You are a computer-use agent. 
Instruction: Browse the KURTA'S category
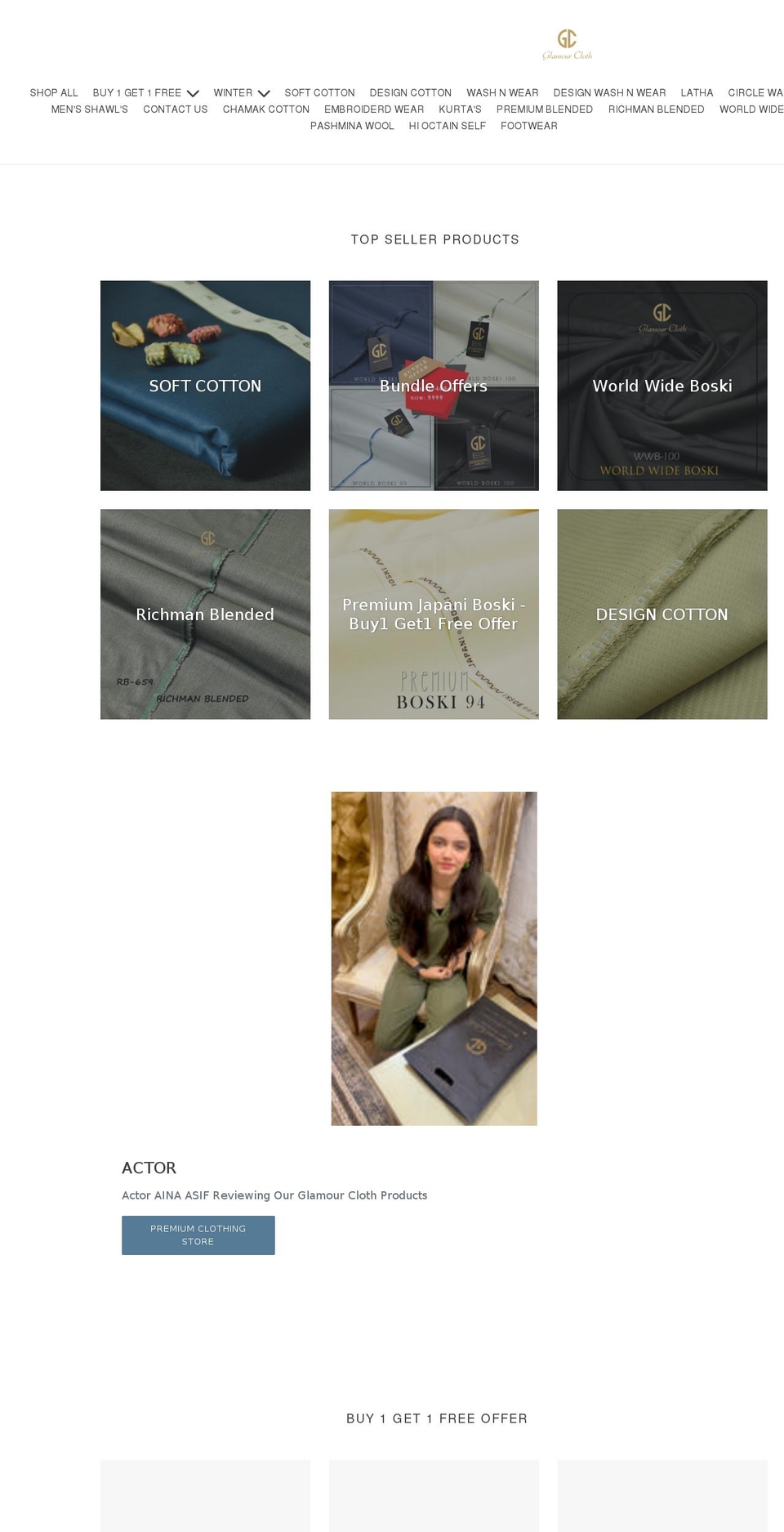pyautogui.click(x=460, y=109)
